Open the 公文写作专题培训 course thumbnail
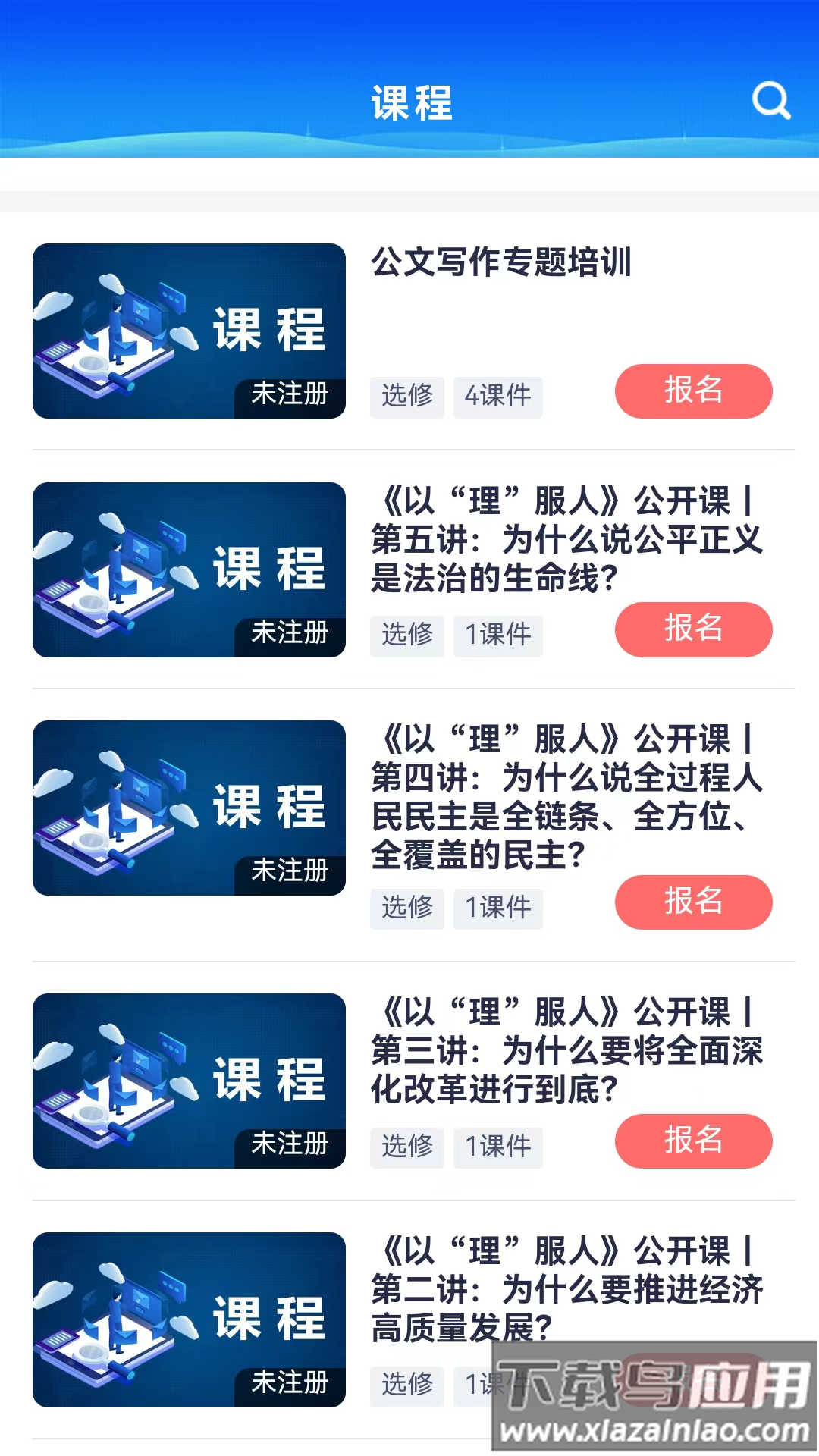The width and height of the screenshot is (819, 1456). pyautogui.click(x=189, y=331)
